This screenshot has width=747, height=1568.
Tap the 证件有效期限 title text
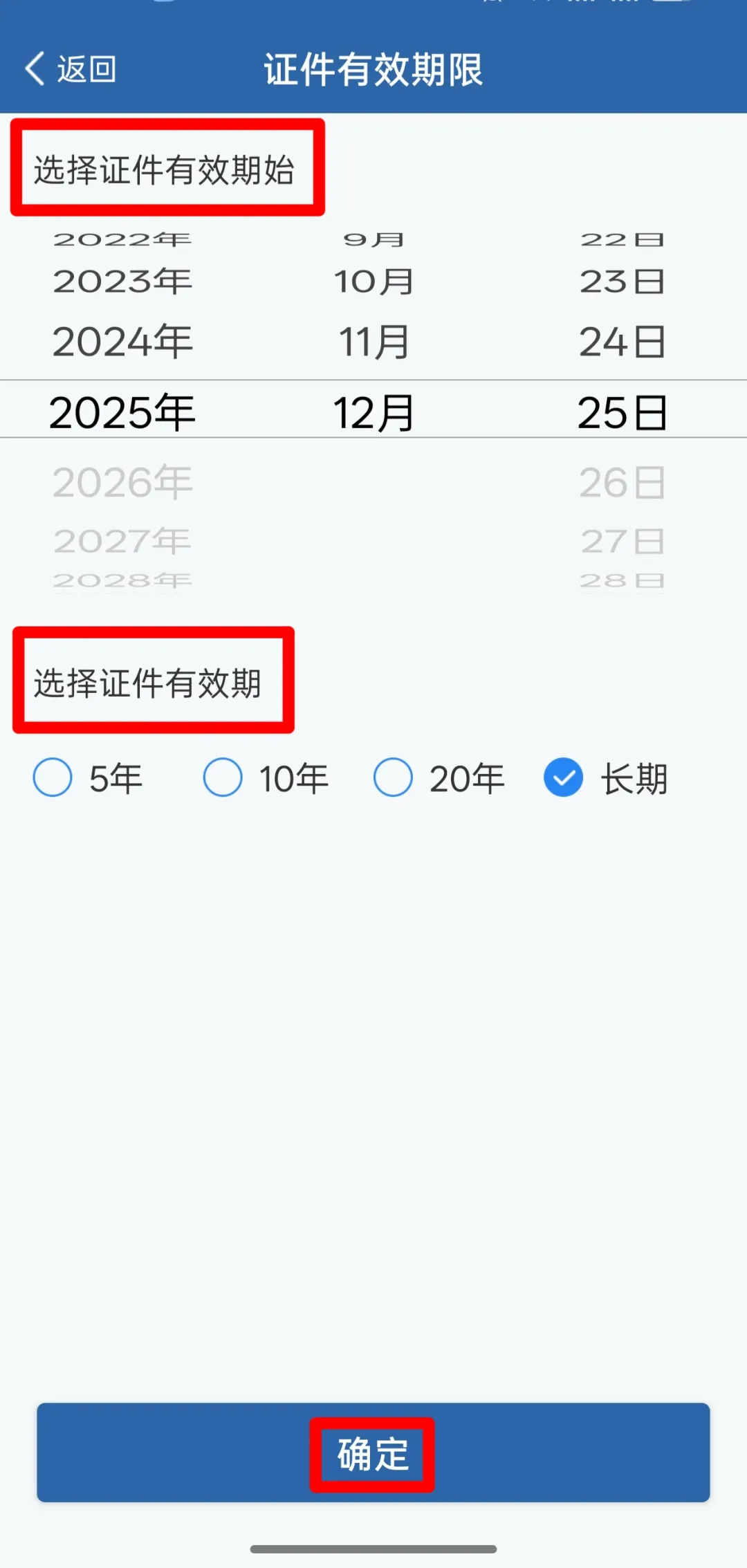pyautogui.click(x=373, y=68)
